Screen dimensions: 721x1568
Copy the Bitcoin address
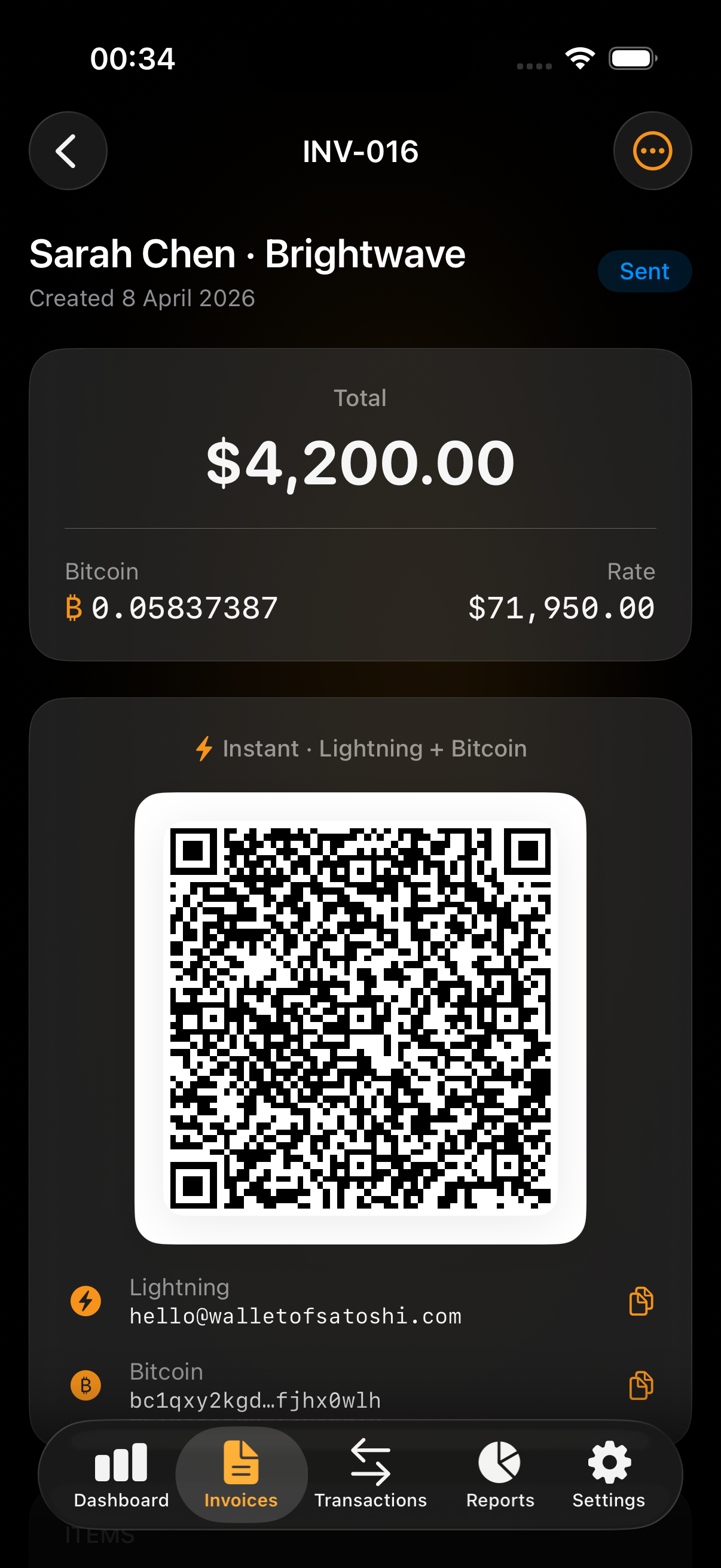click(x=641, y=1386)
